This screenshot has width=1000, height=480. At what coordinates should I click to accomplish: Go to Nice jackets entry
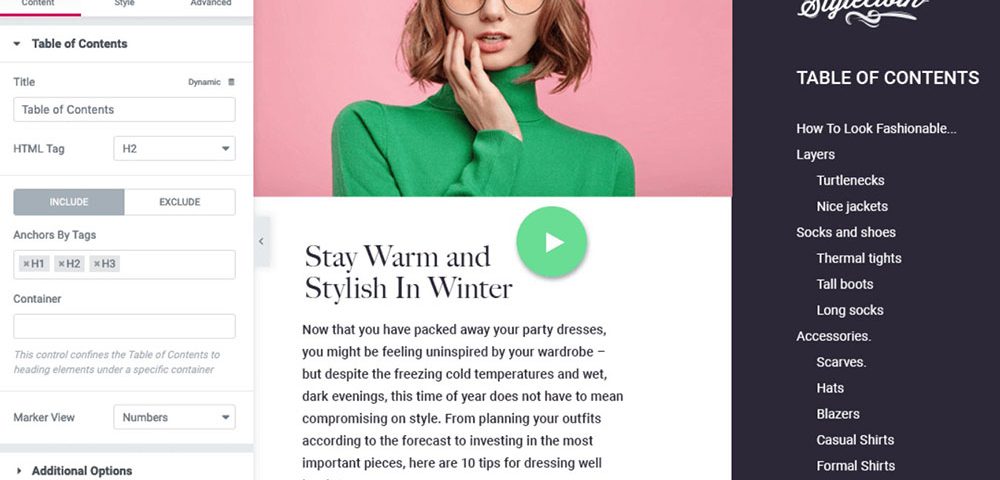(852, 207)
